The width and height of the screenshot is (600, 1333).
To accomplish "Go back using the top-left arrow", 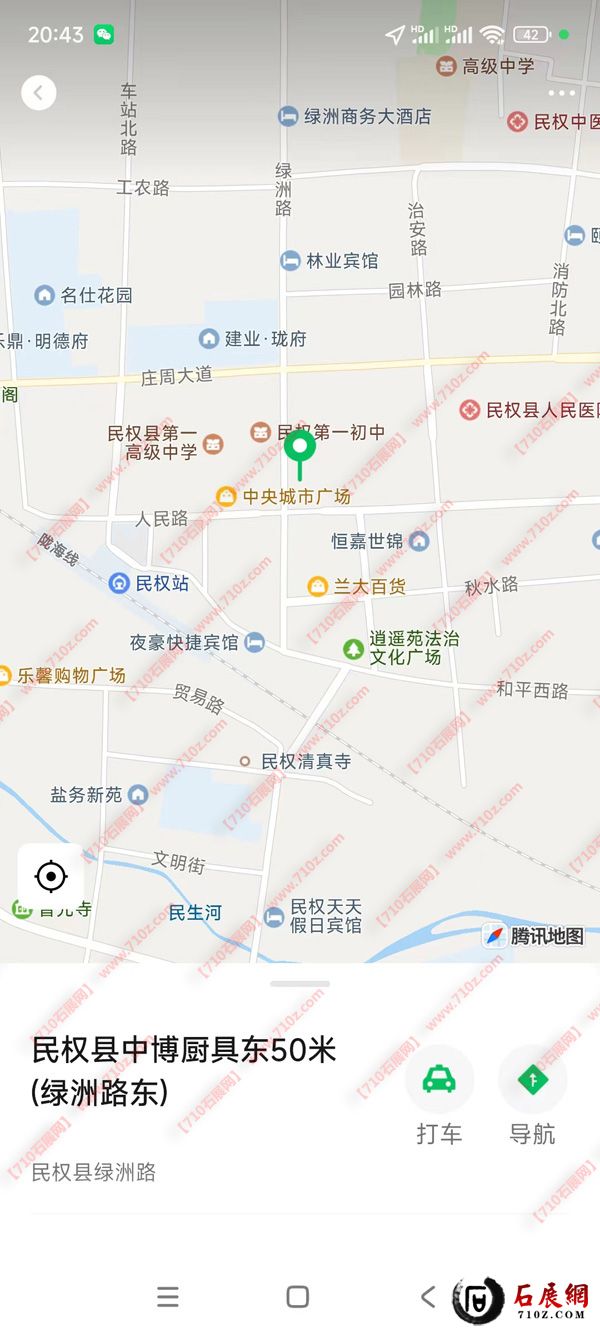I will pos(38,93).
